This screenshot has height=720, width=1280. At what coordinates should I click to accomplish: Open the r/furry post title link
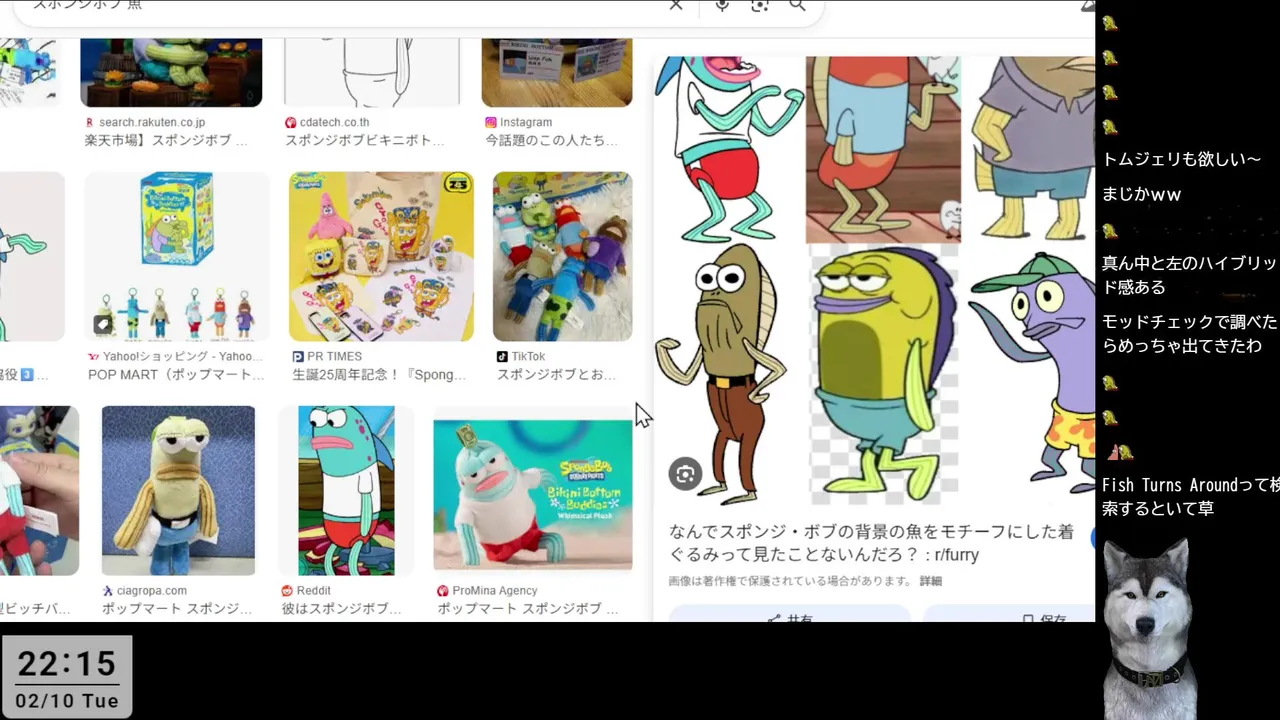(x=870, y=543)
